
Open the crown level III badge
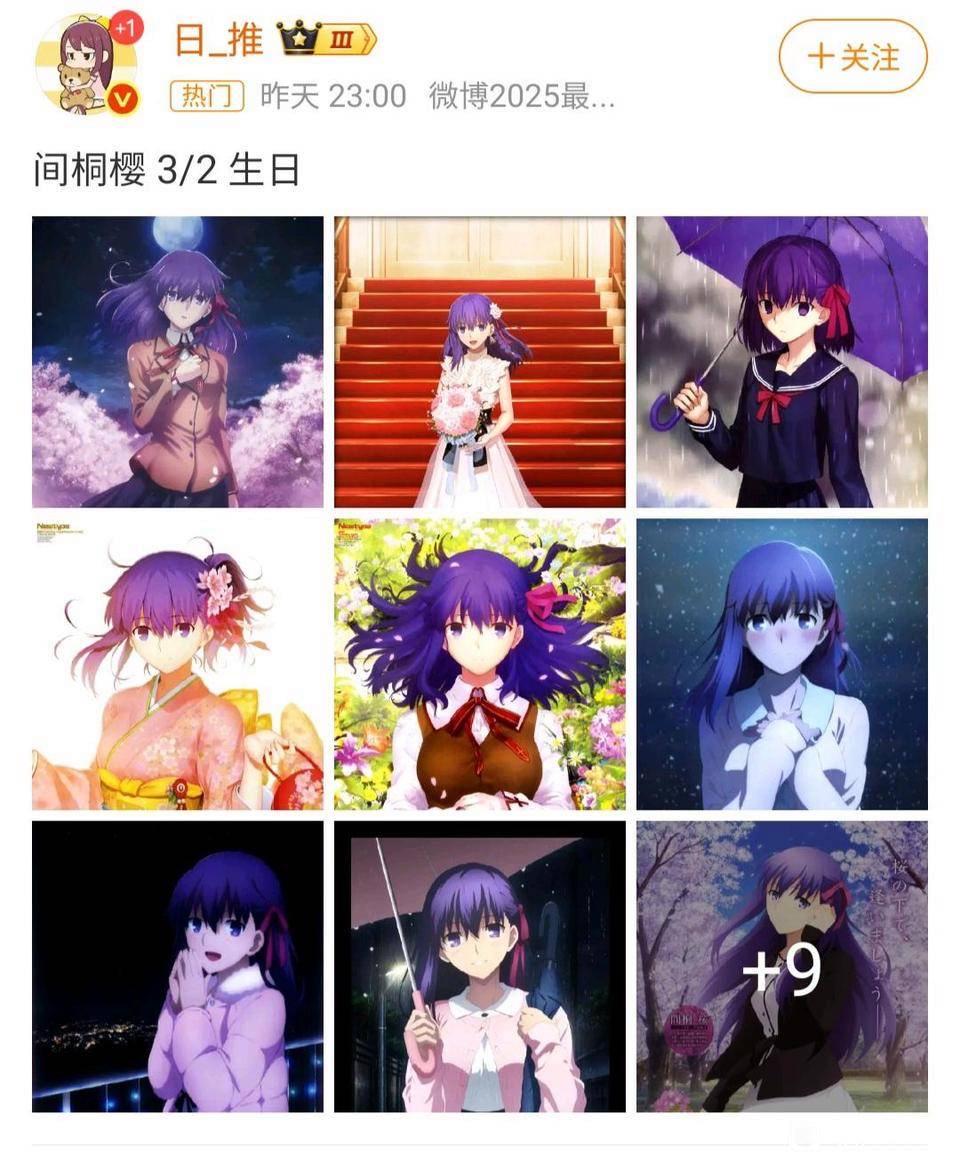(326, 40)
